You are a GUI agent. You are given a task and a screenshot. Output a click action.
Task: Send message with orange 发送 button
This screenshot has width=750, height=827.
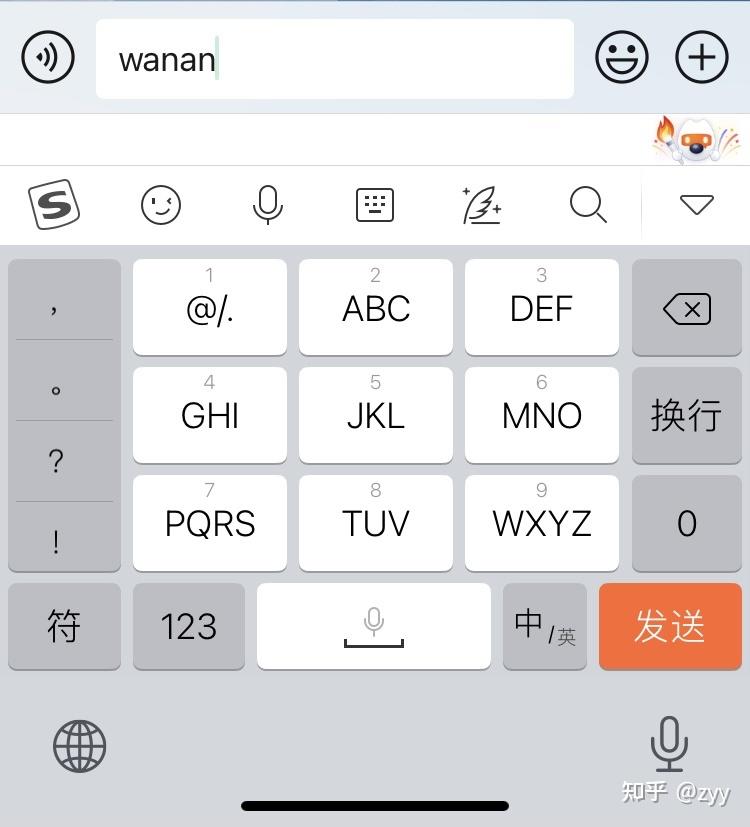coord(670,626)
